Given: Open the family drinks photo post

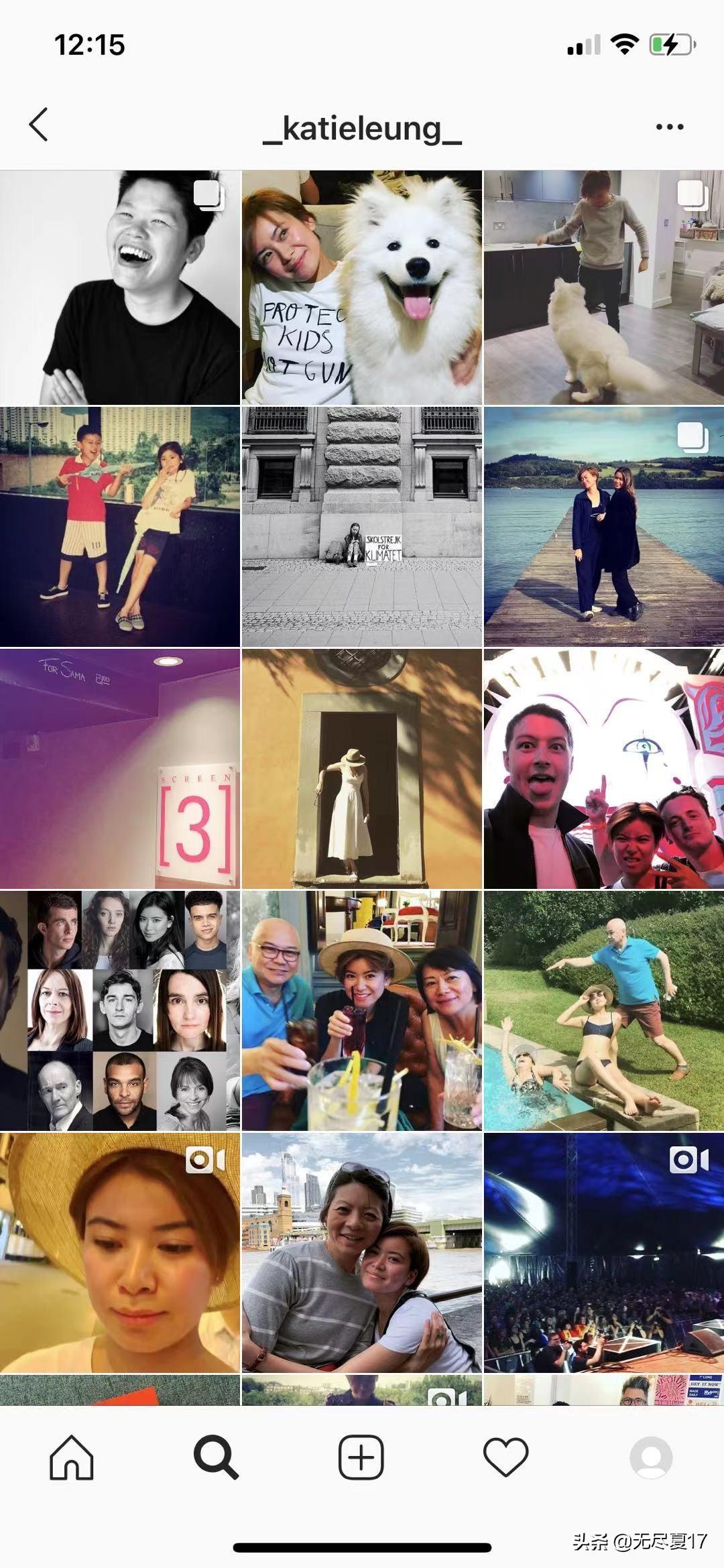Looking at the screenshot, I should (x=362, y=1010).
